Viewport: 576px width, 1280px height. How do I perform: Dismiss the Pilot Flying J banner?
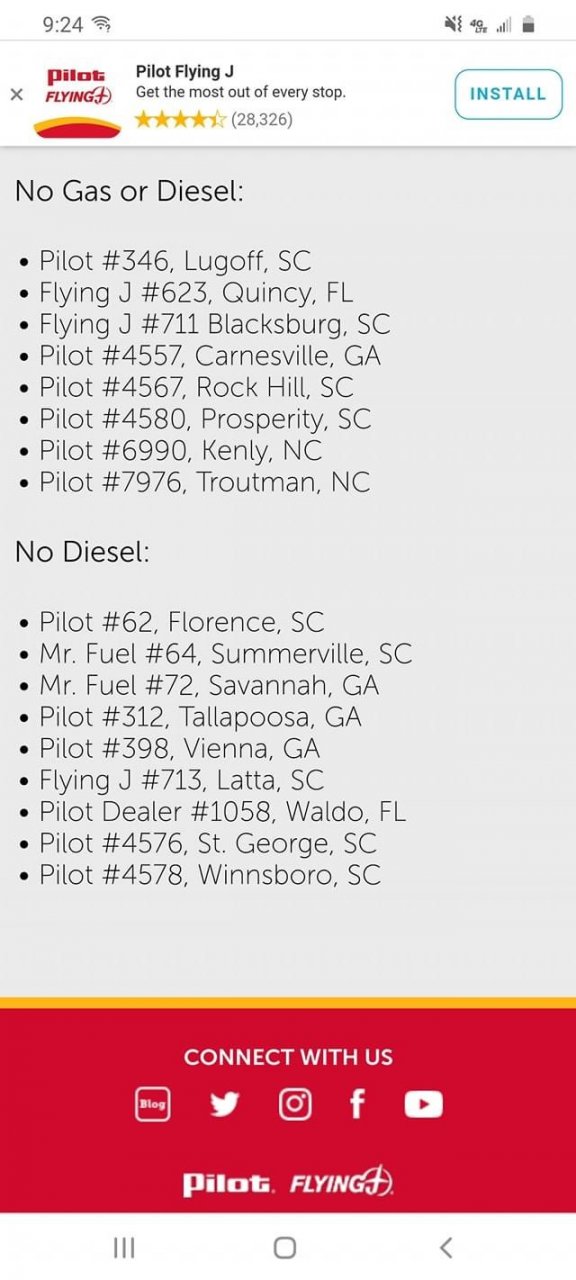pyautogui.click(x=16, y=94)
